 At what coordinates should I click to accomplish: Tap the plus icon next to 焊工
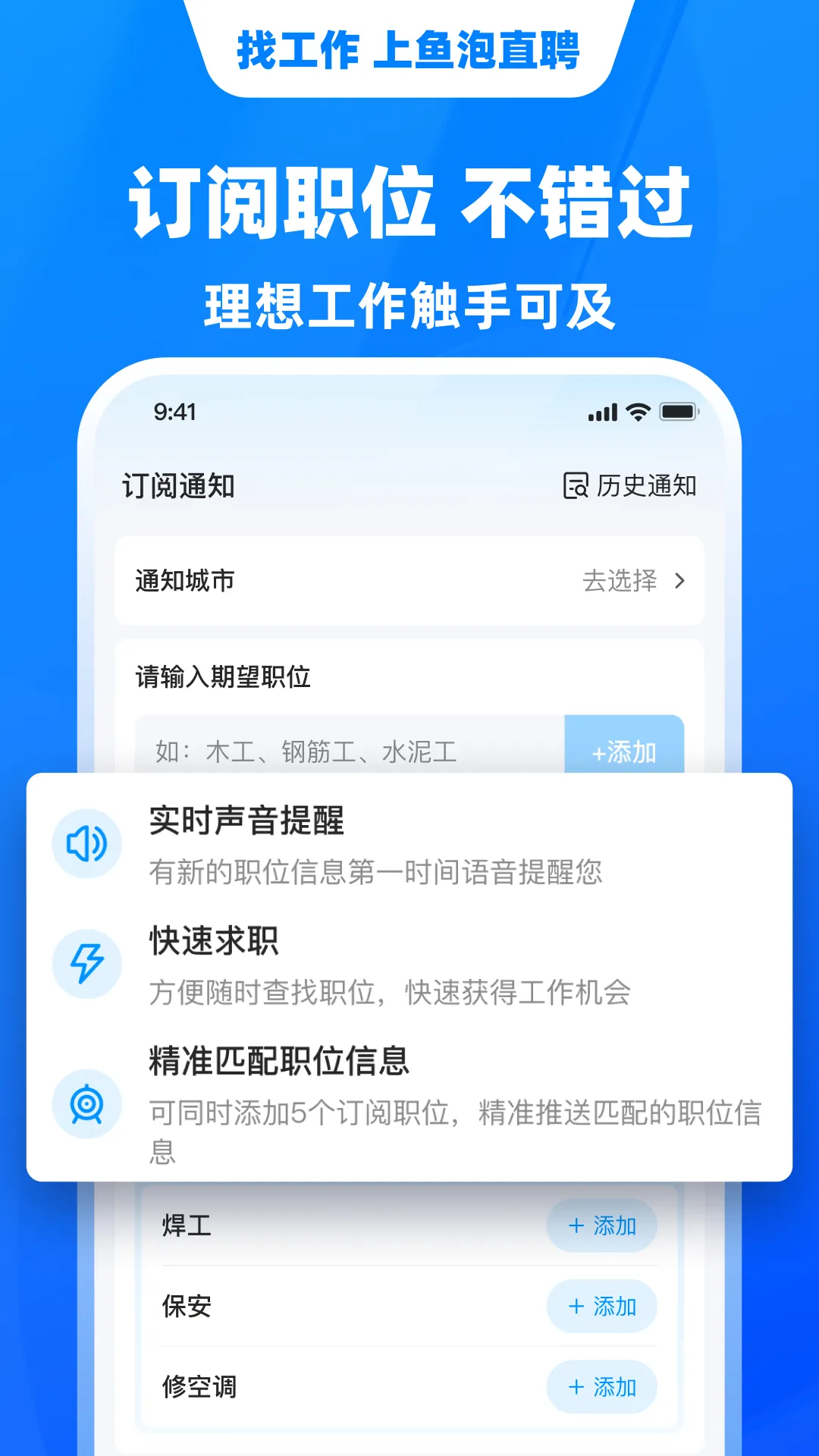601,1225
